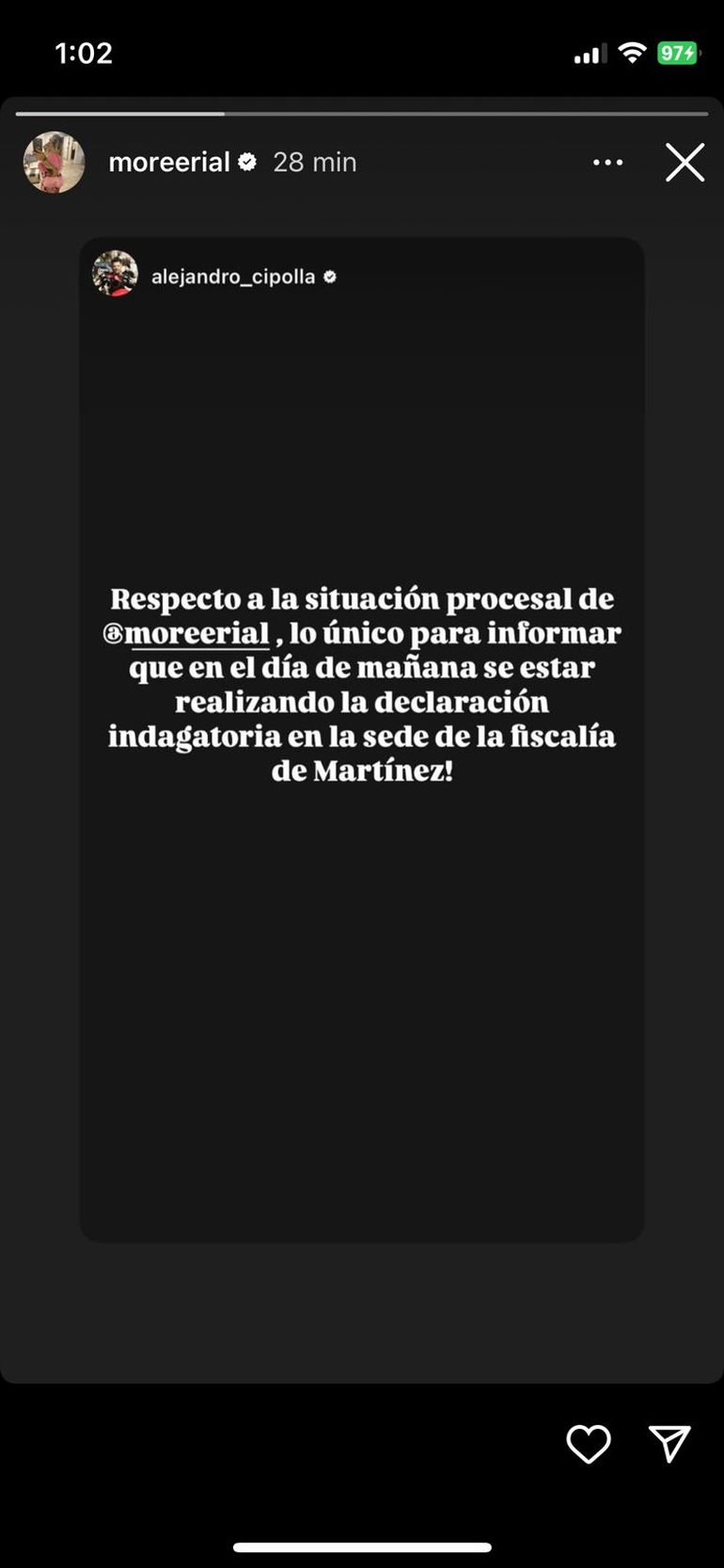Close the story viewer
The image size is (724, 1568).
tap(685, 162)
